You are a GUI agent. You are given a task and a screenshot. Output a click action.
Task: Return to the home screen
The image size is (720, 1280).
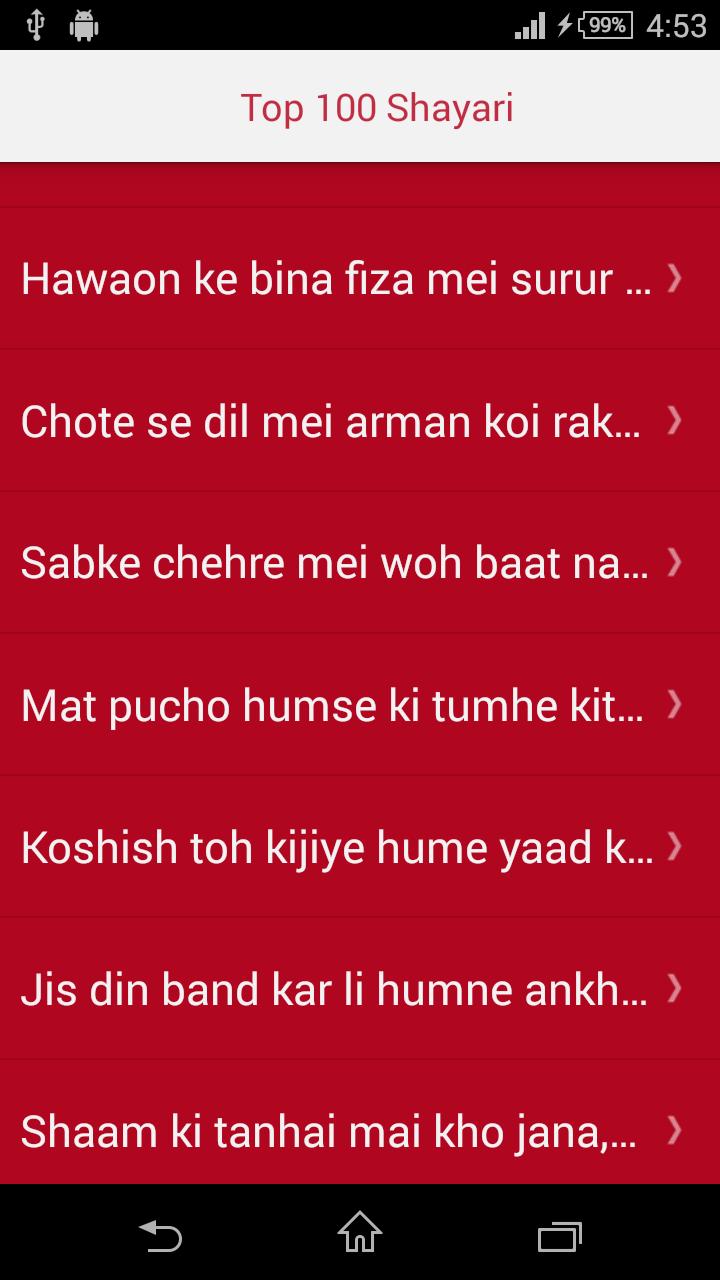click(360, 1235)
